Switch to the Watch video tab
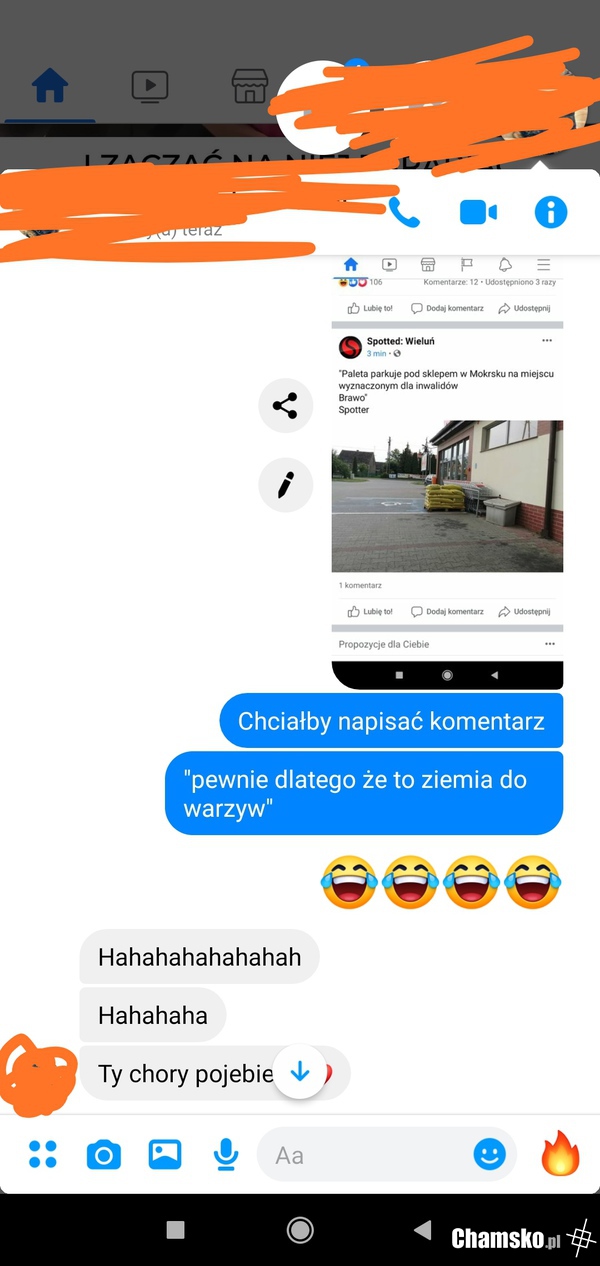The height and width of the screenshot is (1266, 600). [149, 87]
